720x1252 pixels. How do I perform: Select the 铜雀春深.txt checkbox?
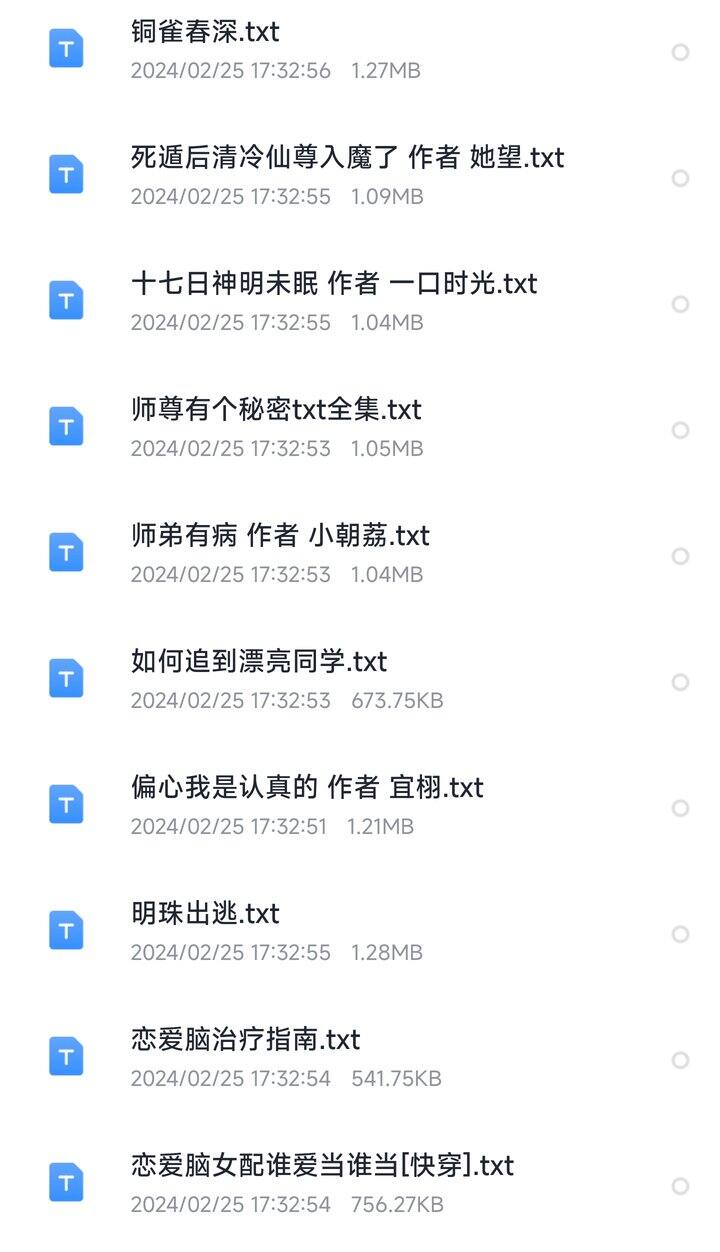point(680,52)
